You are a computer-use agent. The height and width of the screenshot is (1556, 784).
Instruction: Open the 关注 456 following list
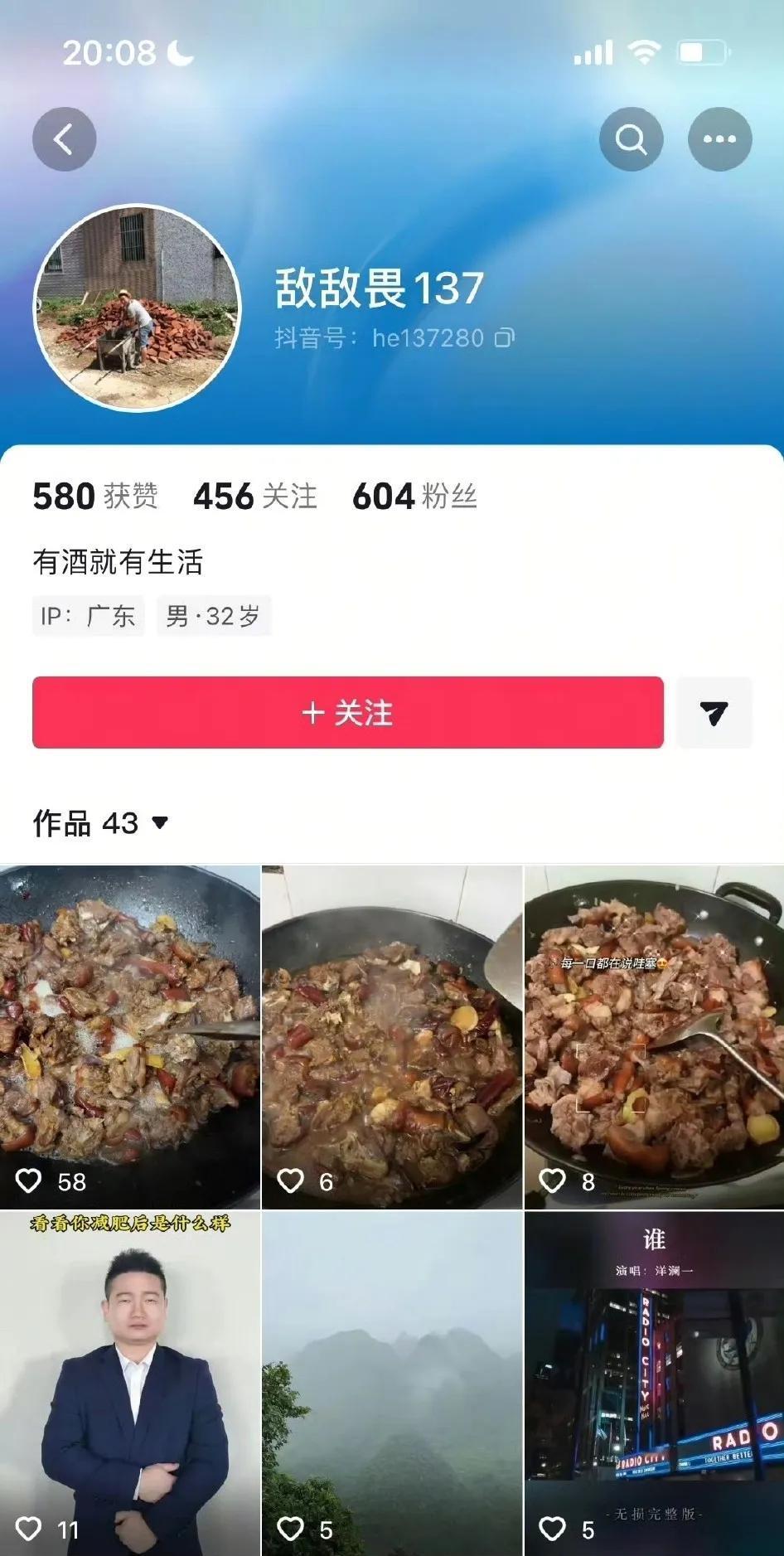click(253, 497)
